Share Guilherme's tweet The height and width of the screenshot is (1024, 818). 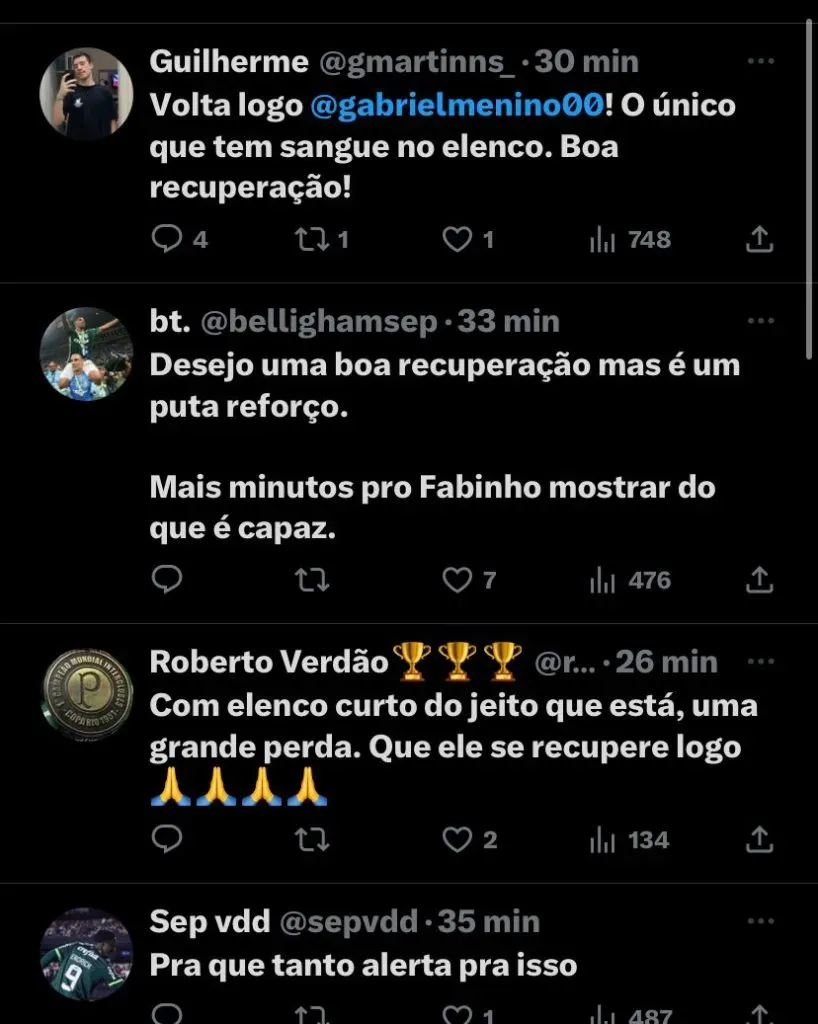(759, 240)
